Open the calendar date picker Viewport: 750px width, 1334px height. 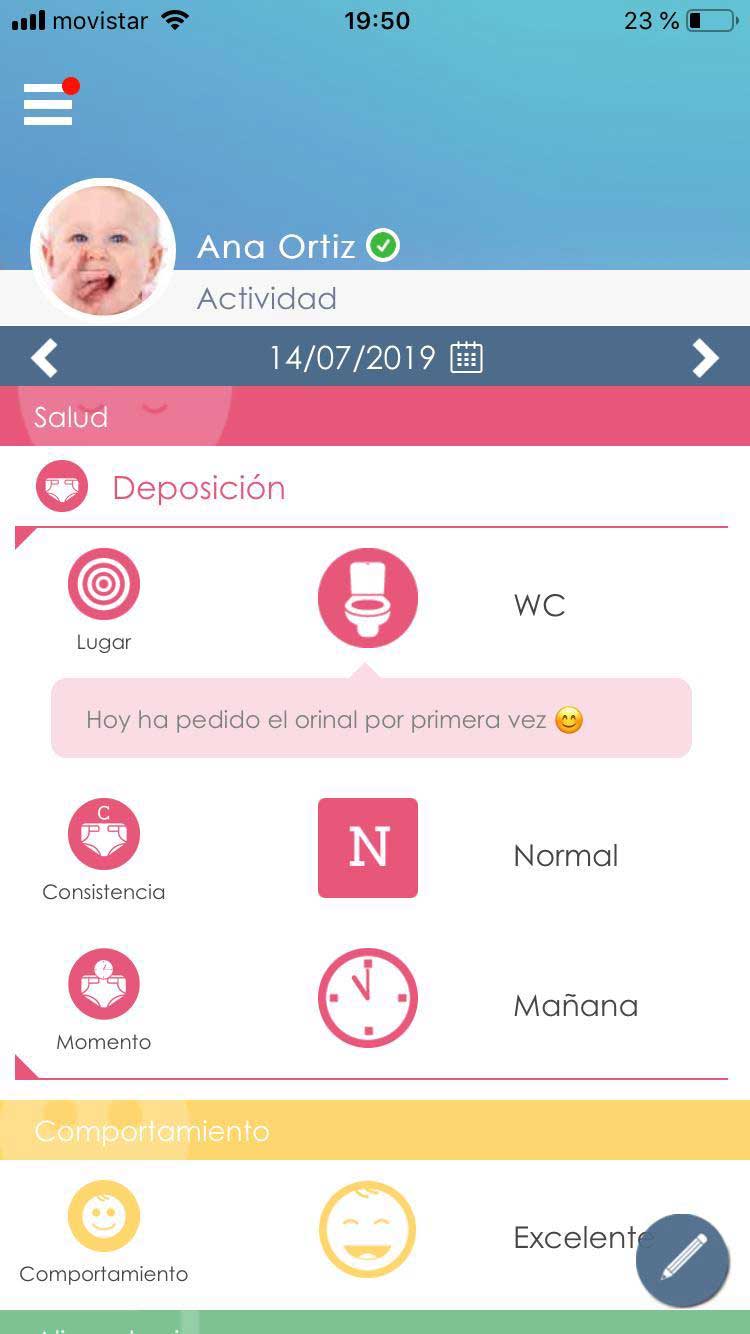466,357
